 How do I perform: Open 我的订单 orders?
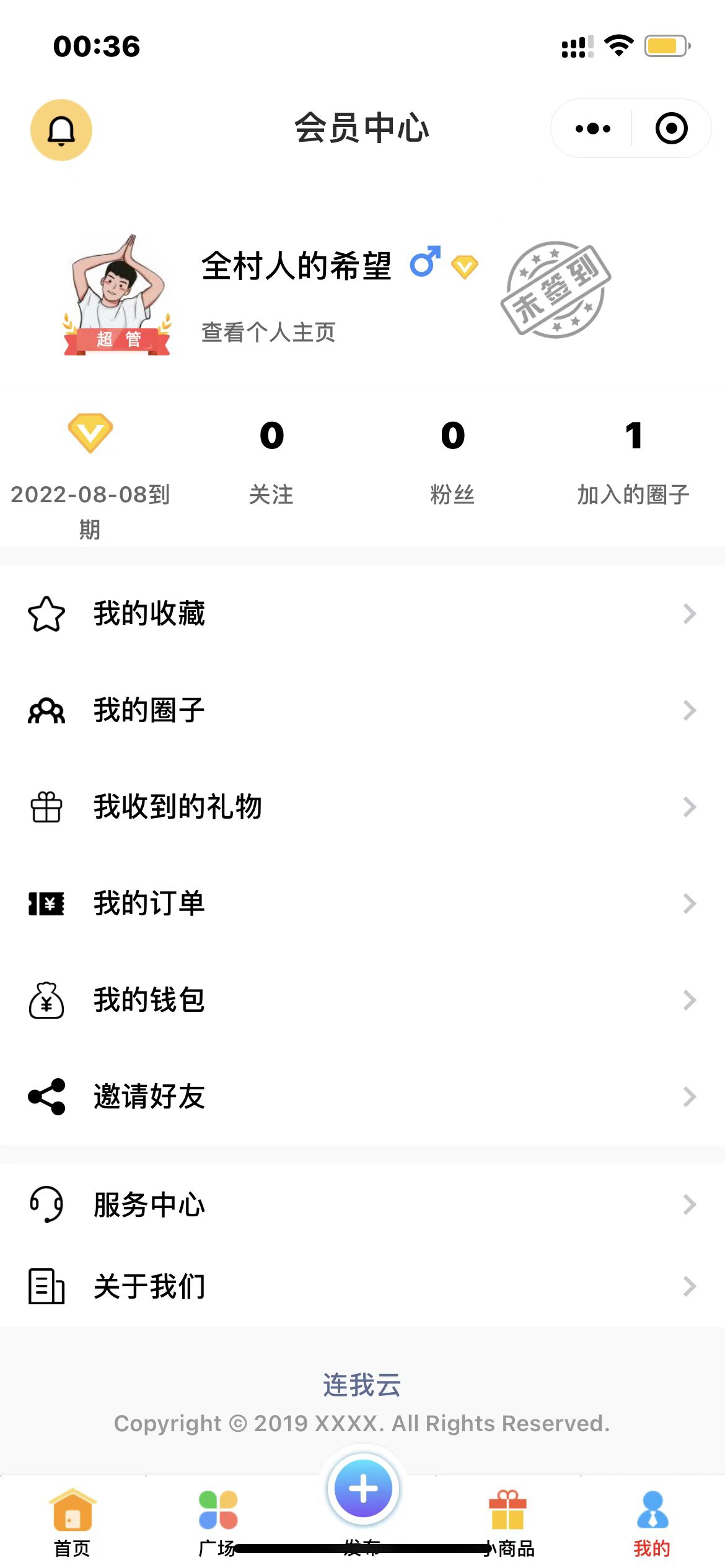362,904
